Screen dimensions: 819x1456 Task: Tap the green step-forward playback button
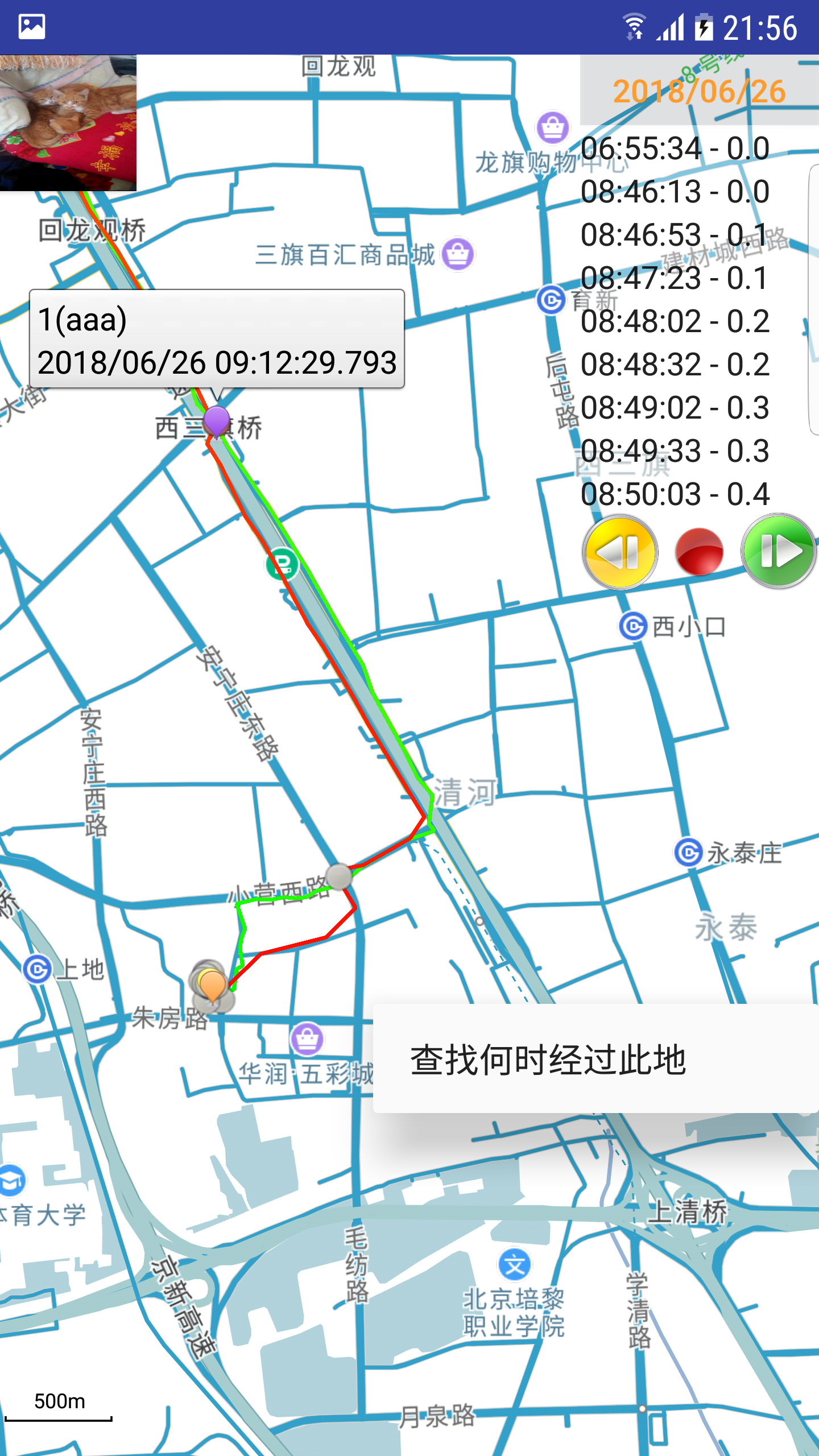[x=779, y=551]
